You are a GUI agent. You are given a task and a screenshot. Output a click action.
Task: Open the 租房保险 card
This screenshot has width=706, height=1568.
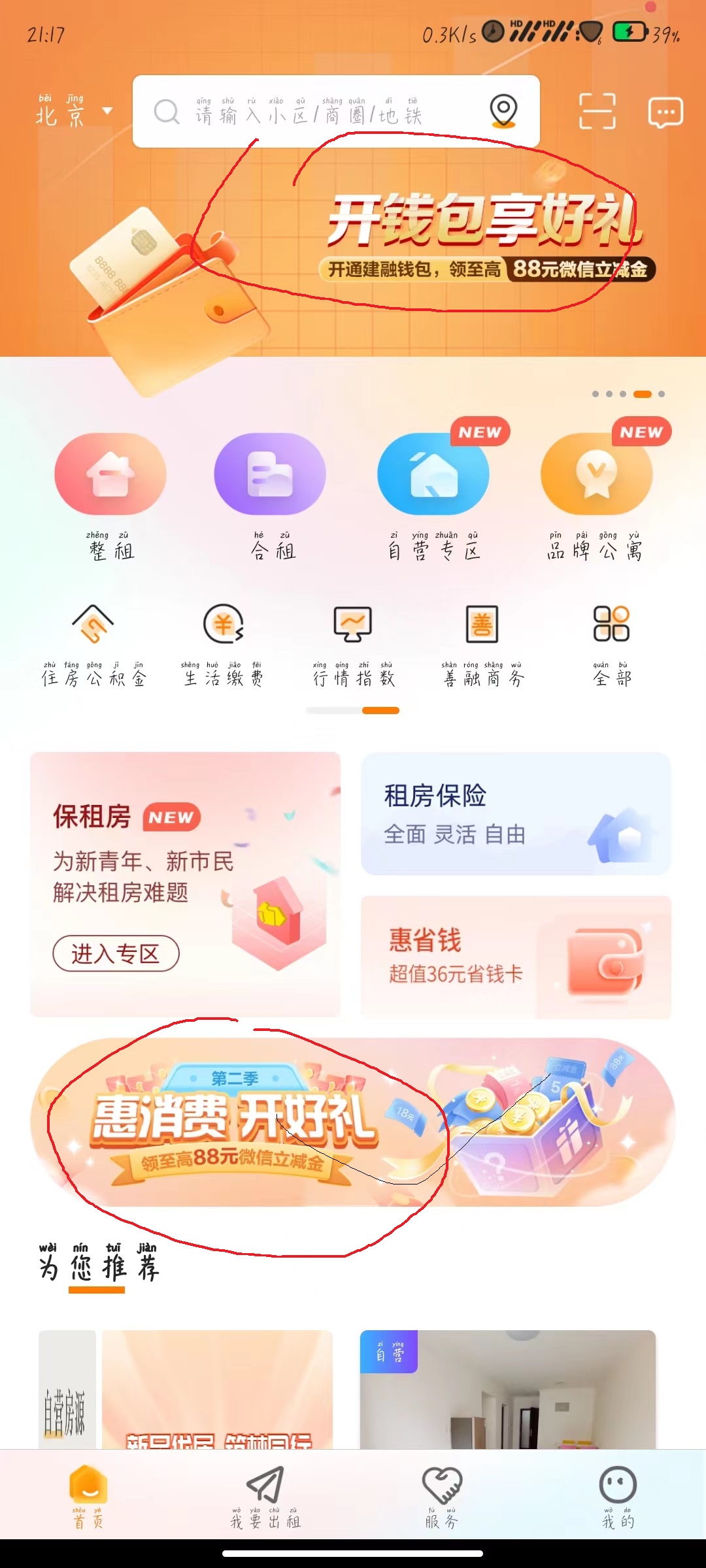[516, 814]
